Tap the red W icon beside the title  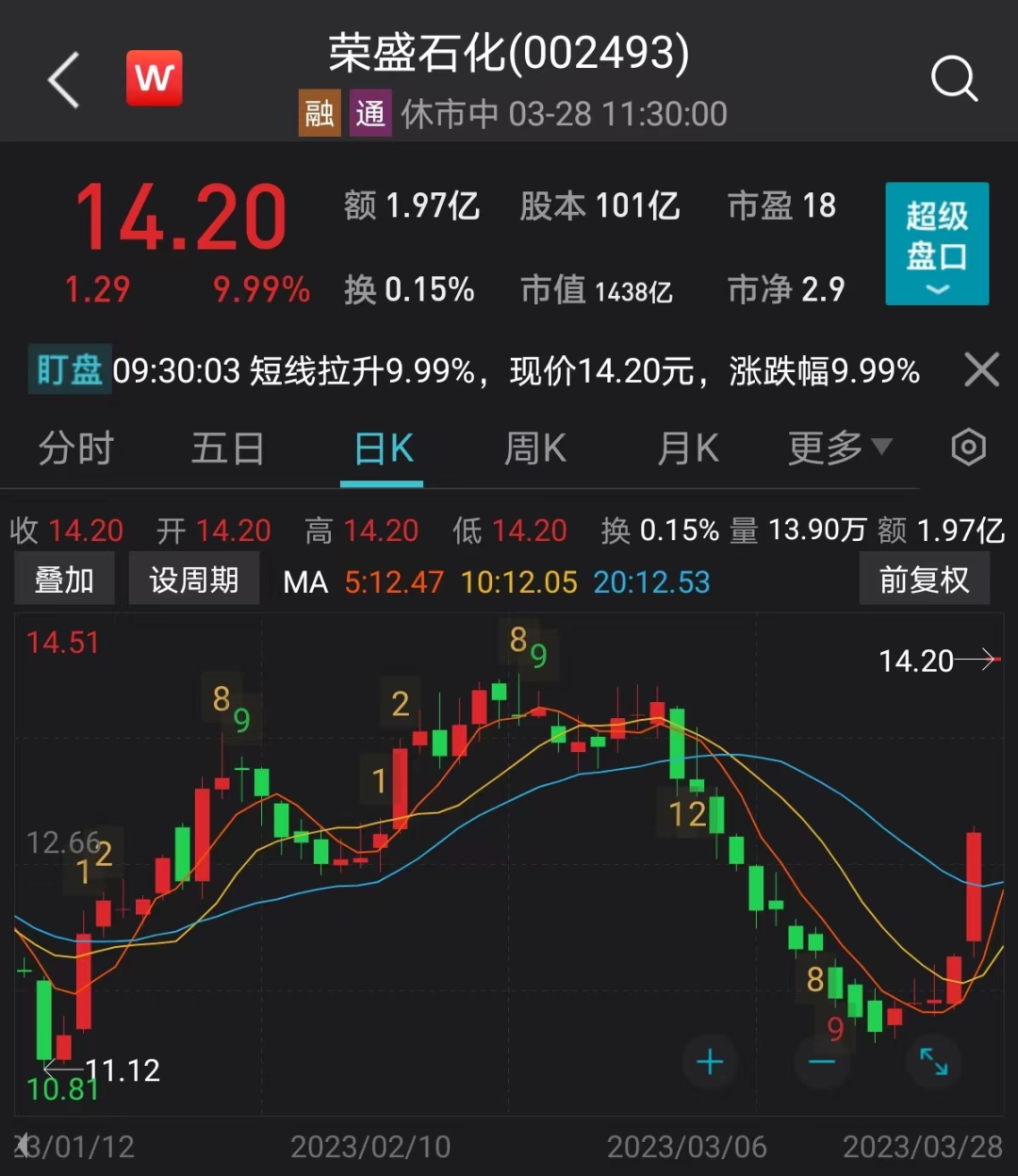(x=154, y=79)
